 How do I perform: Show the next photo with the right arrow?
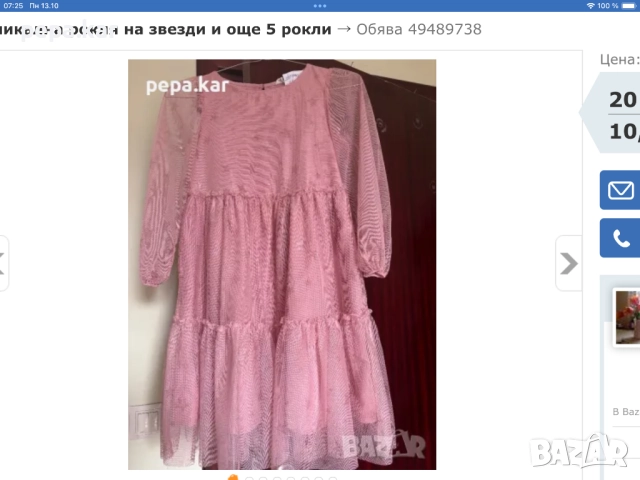pos(568,263)
